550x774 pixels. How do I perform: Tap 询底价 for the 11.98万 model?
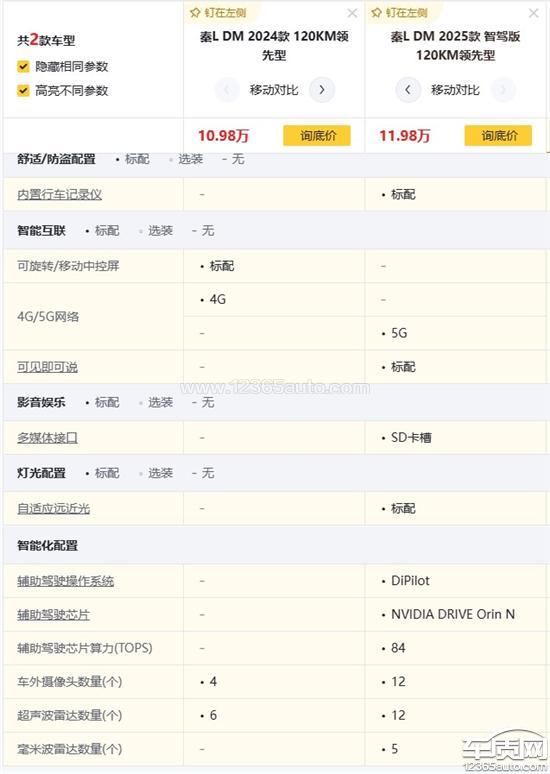498,135
